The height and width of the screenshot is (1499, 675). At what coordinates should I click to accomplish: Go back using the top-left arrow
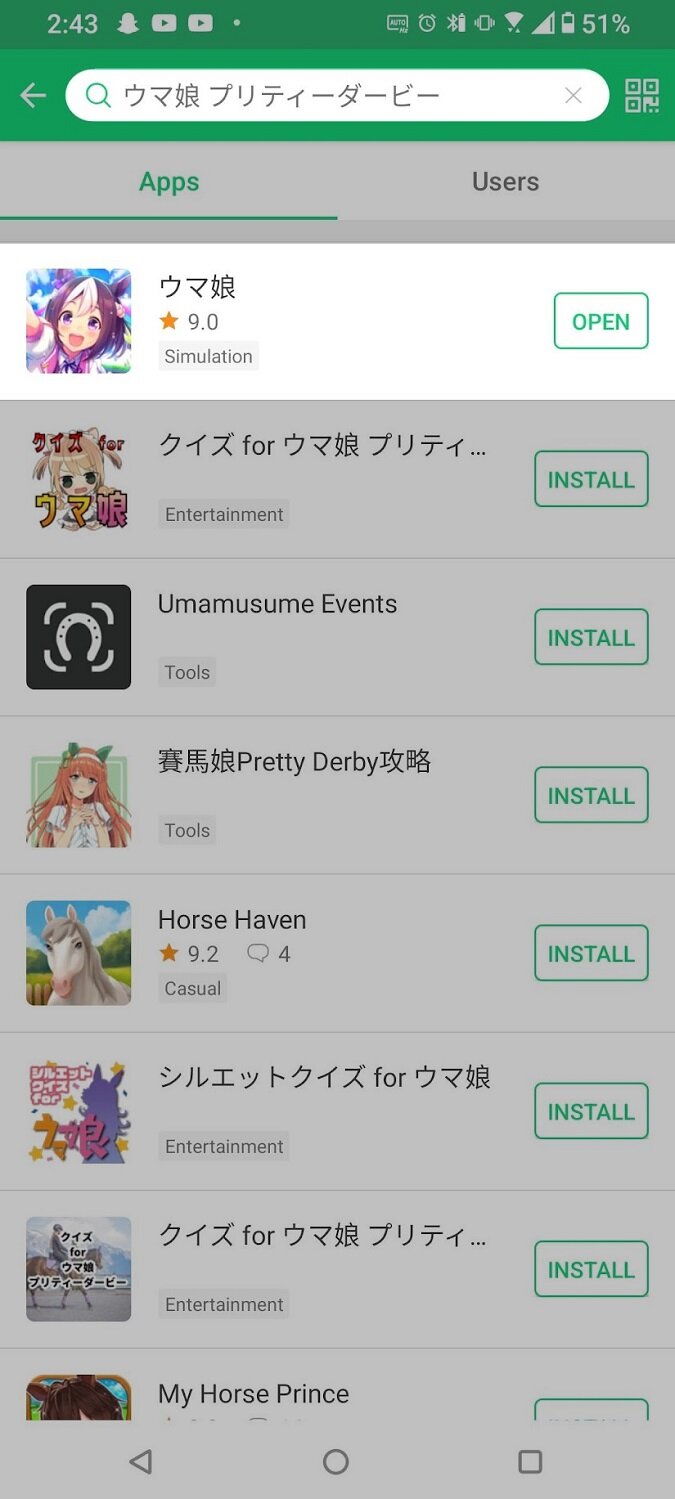pos(33,96)
